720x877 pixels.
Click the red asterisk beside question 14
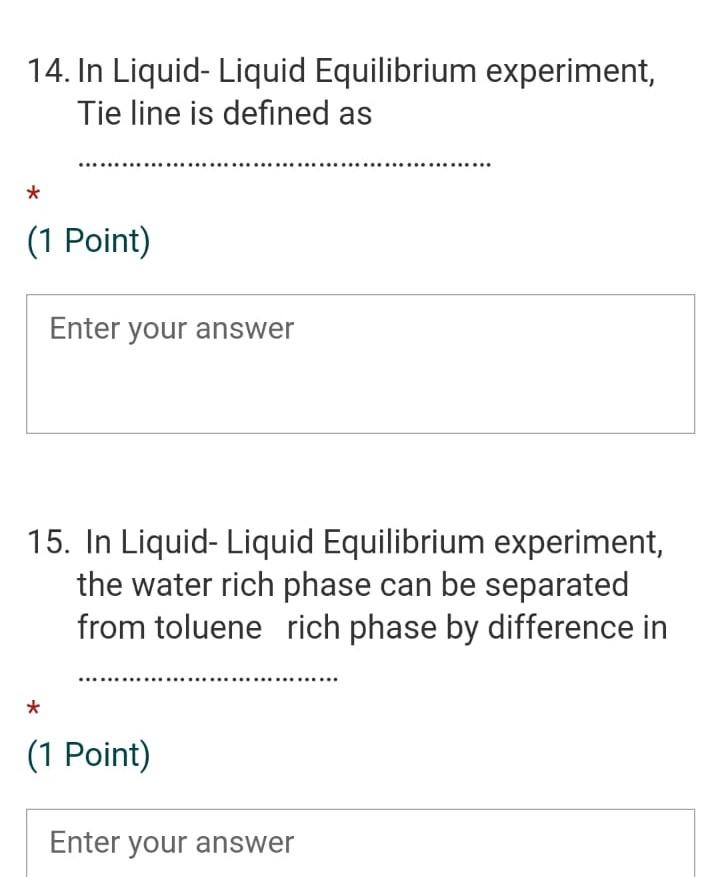point(32,194)
